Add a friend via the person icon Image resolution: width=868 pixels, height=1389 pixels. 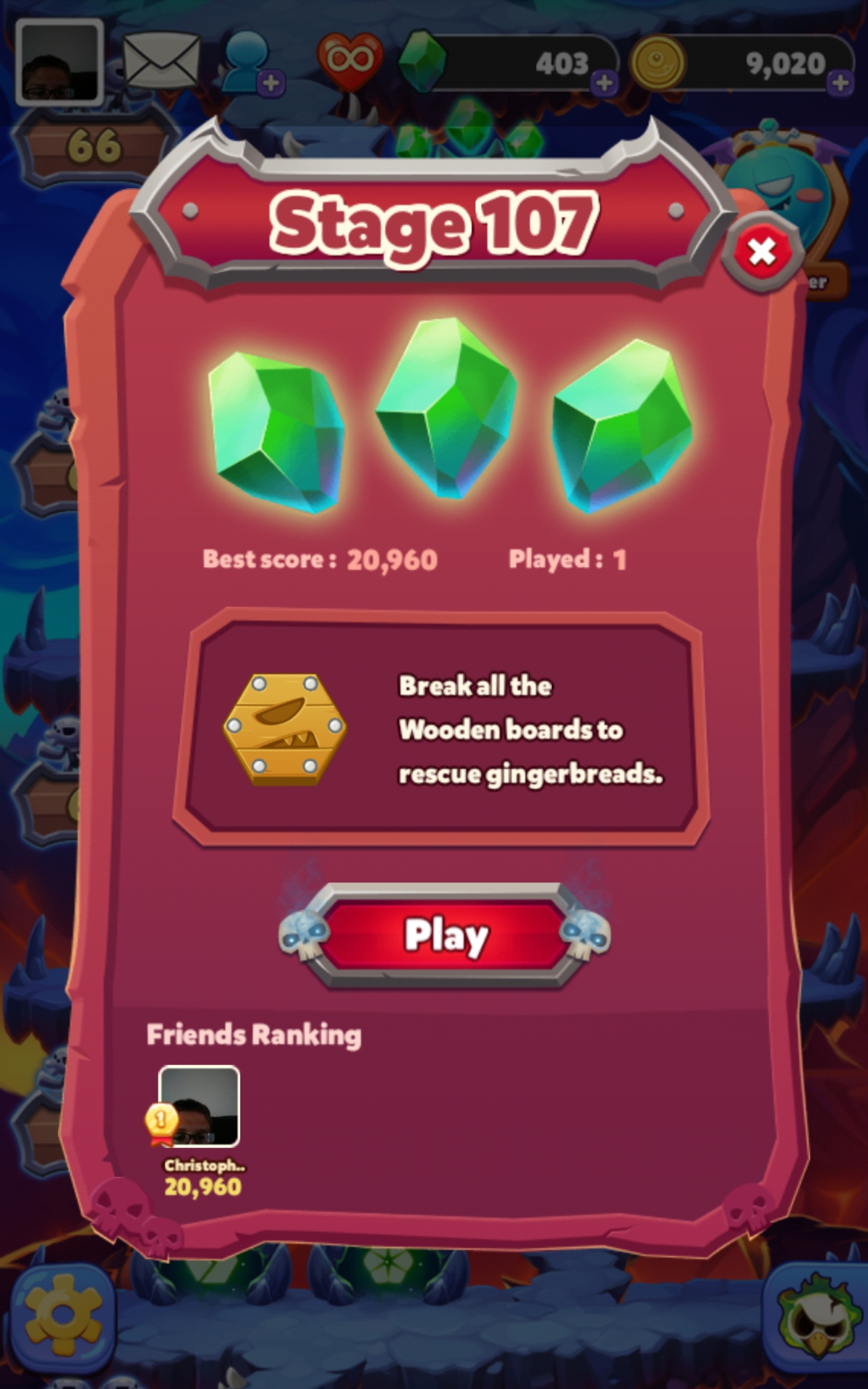pyautogui.click(x=250, y=64)
